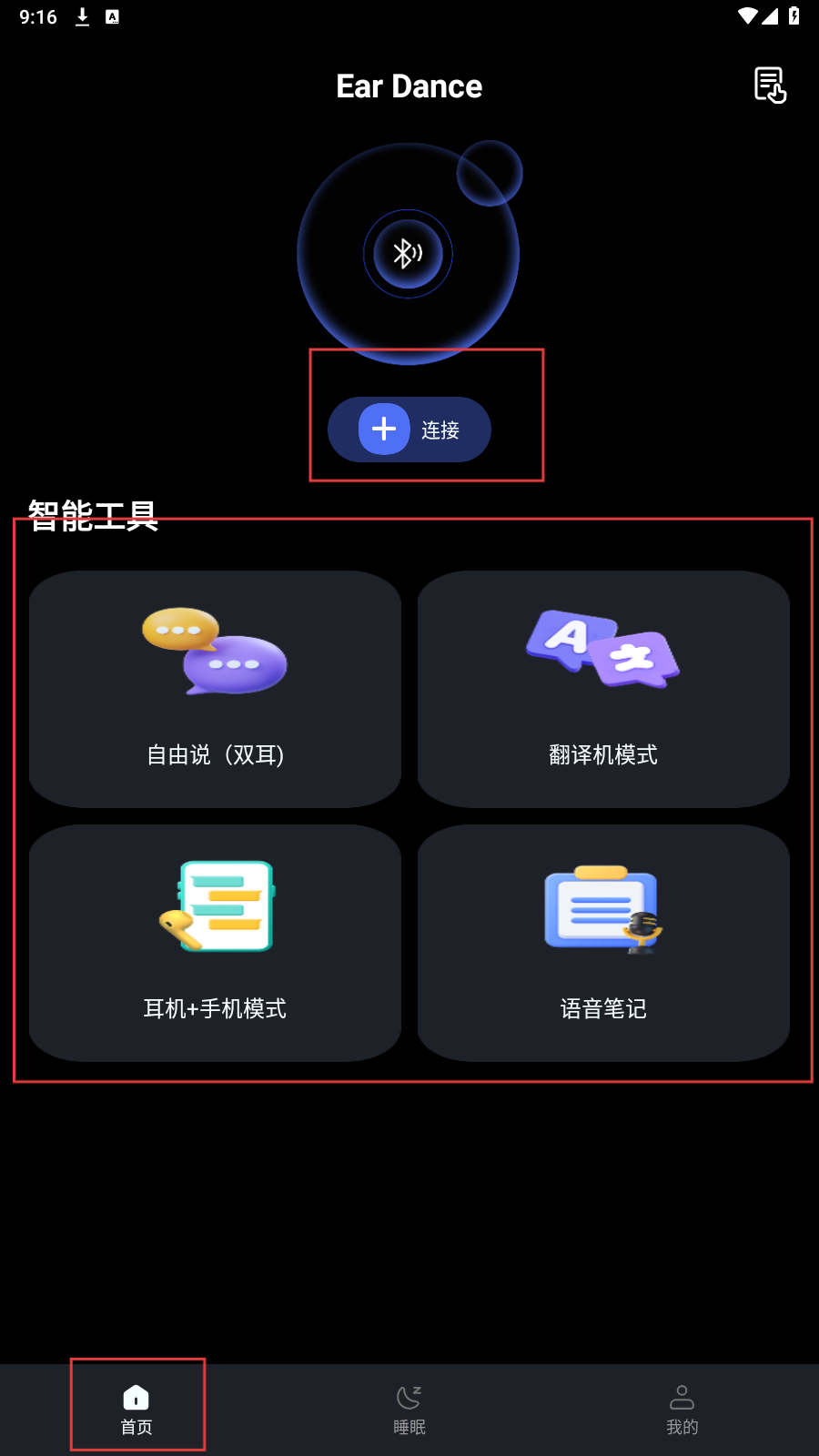
Task: Go to the 我的 tab
Action: pos(682,1409)
